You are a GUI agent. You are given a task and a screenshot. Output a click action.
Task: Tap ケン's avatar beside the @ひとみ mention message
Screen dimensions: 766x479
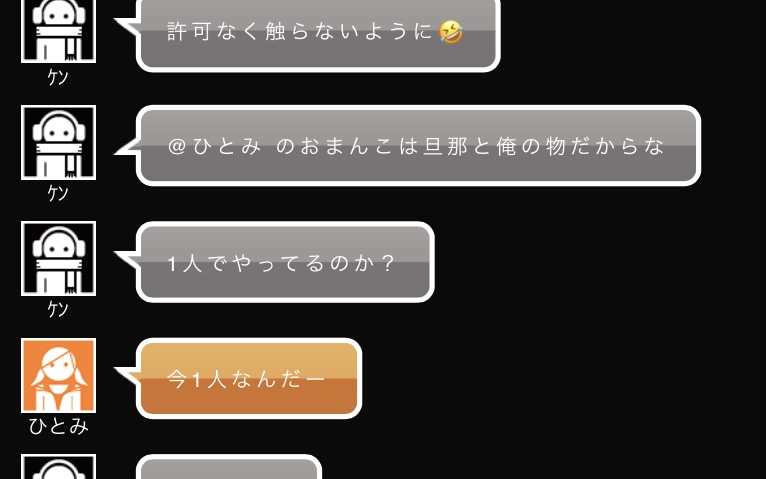[x=58, y=142]
